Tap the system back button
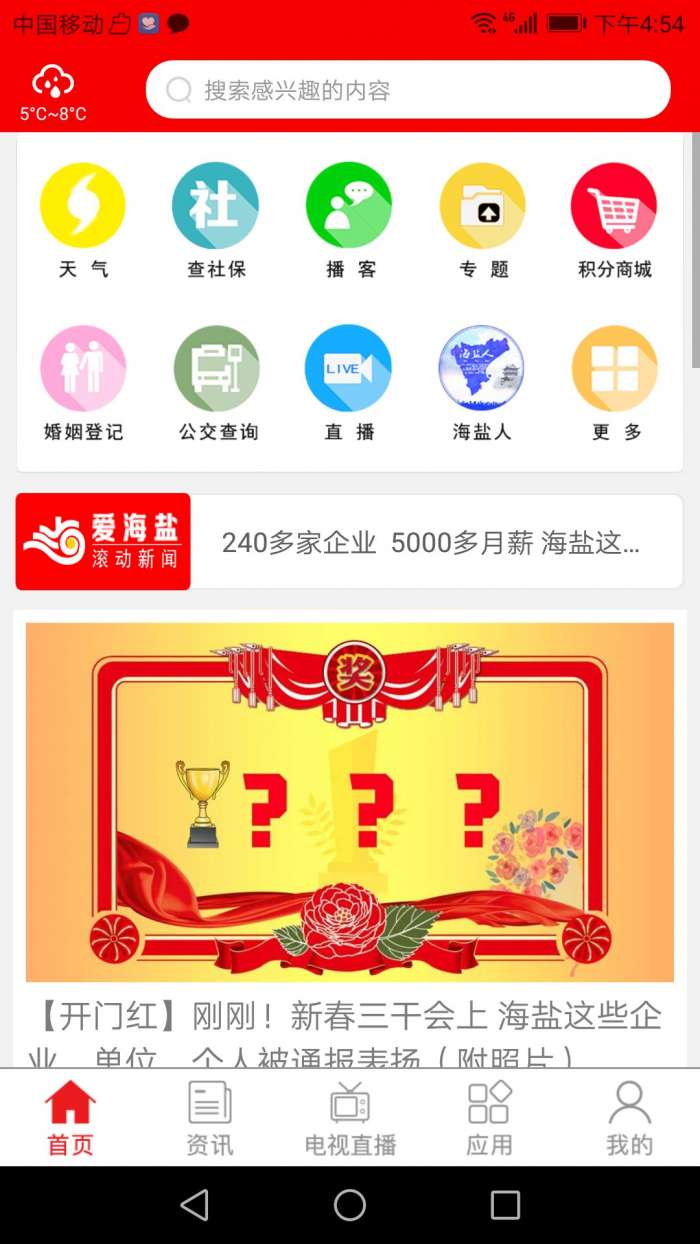Screen dimensions: 700x1244 pyautogui.click(x=194, y=1205)
